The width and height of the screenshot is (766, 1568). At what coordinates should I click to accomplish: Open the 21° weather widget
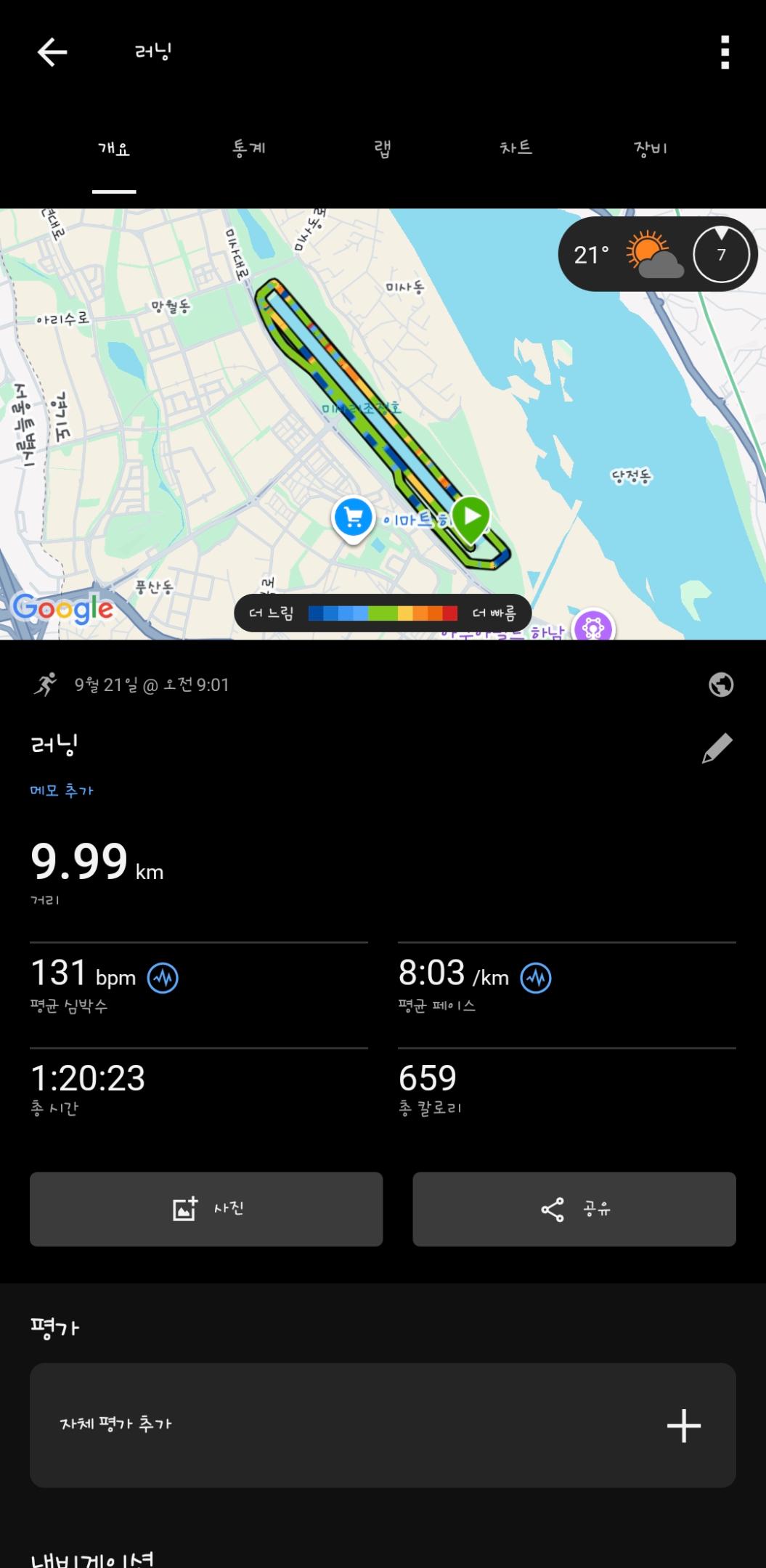(657, 254)
